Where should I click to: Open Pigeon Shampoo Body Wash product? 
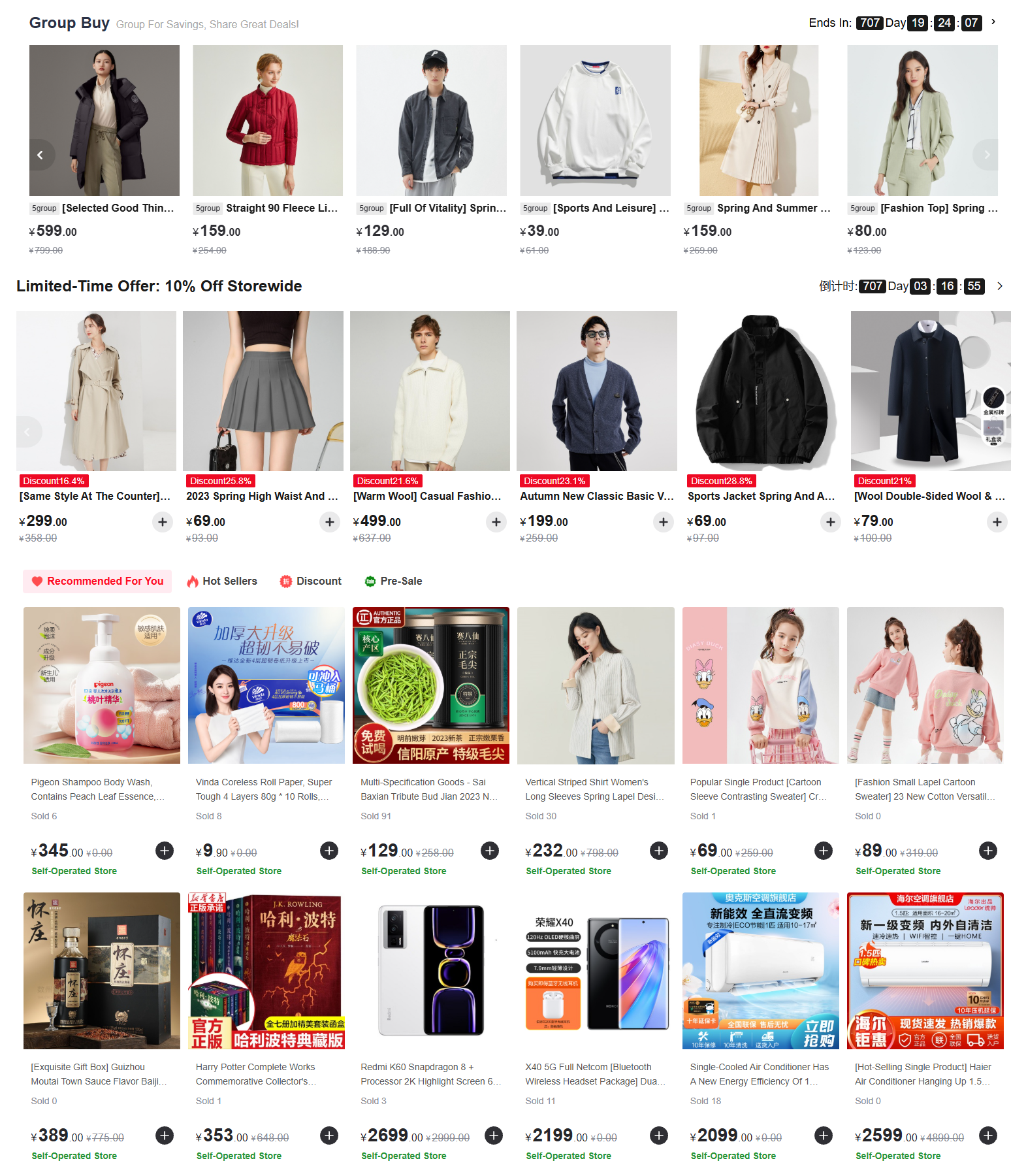pos(102,685)
